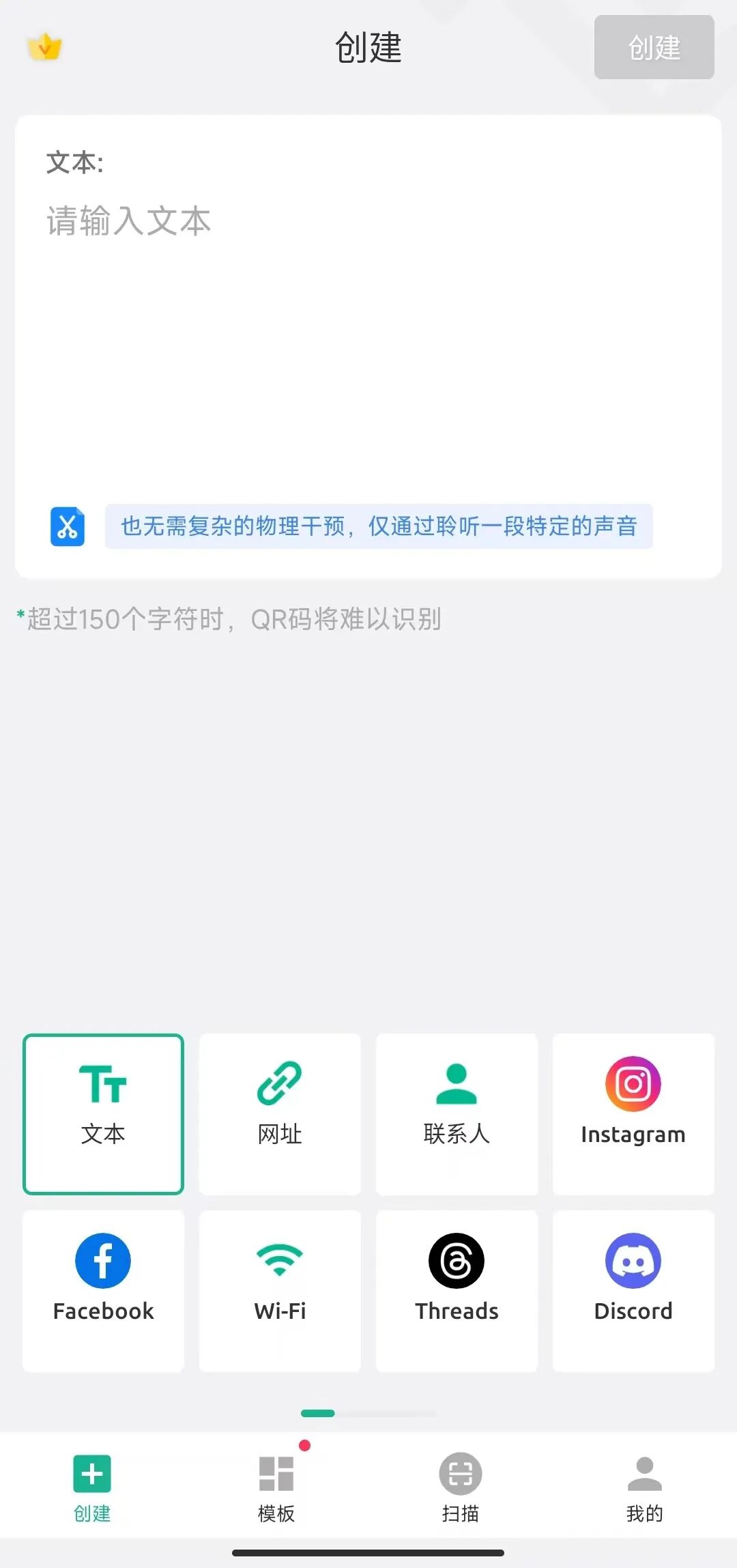Tap the 创建 button in top-right corner
The image size is (737, 1568).
pyautogui.click(x=653, y=48)
